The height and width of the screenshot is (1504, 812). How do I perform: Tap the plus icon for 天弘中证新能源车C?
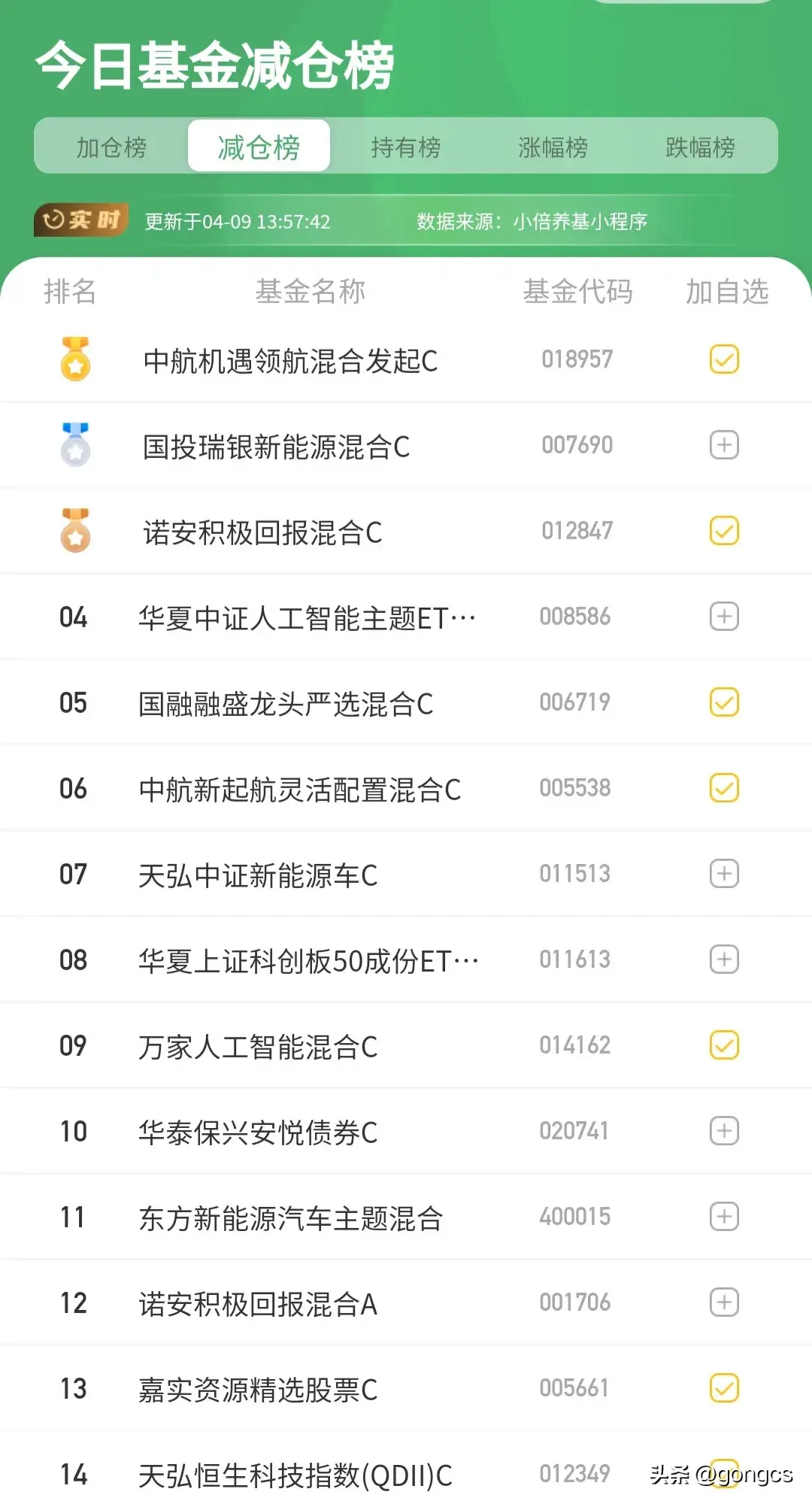[723, 873]
